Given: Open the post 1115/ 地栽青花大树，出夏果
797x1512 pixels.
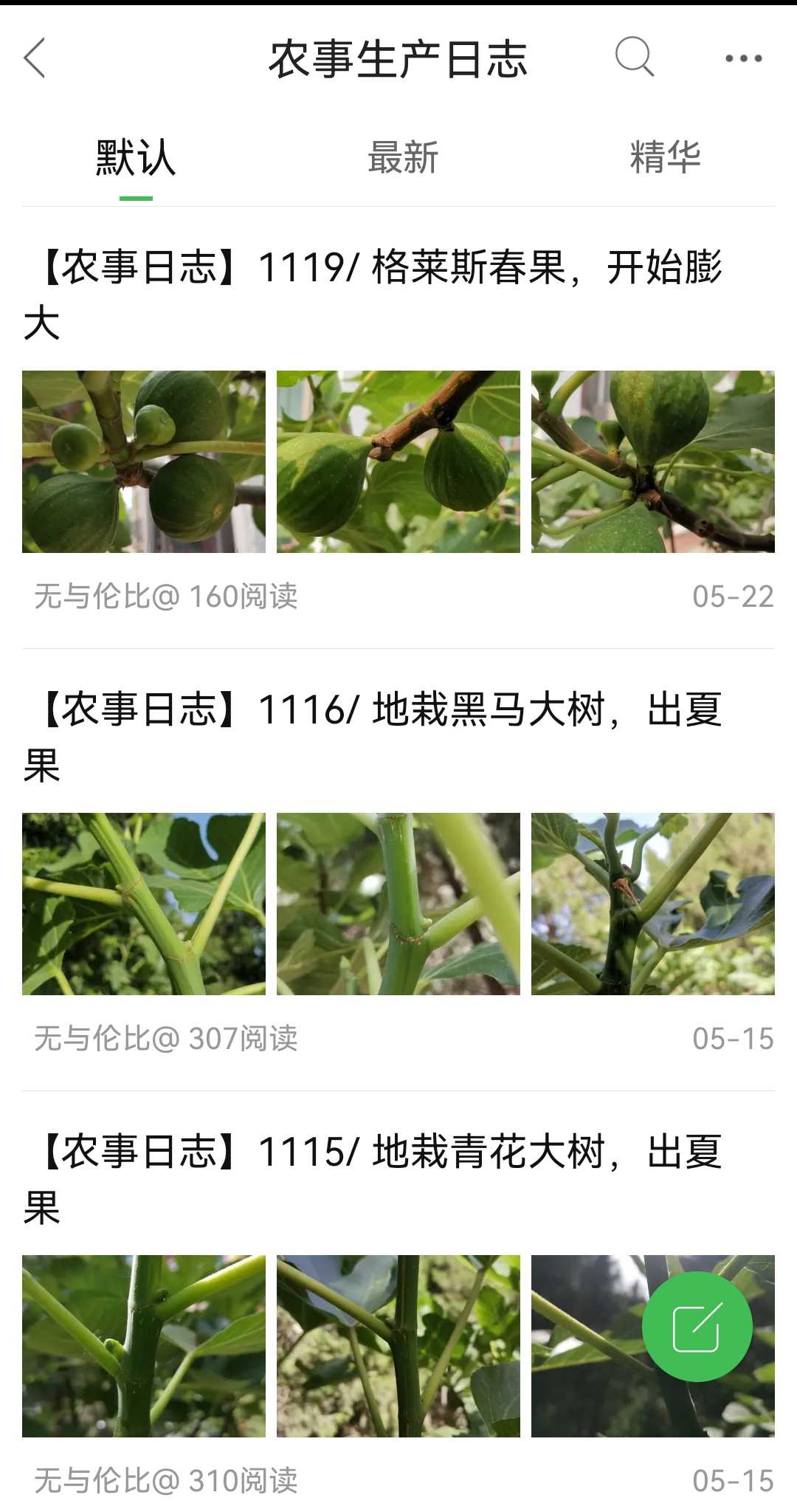Looking at the screenshot, I should (x=373, y=1179).
